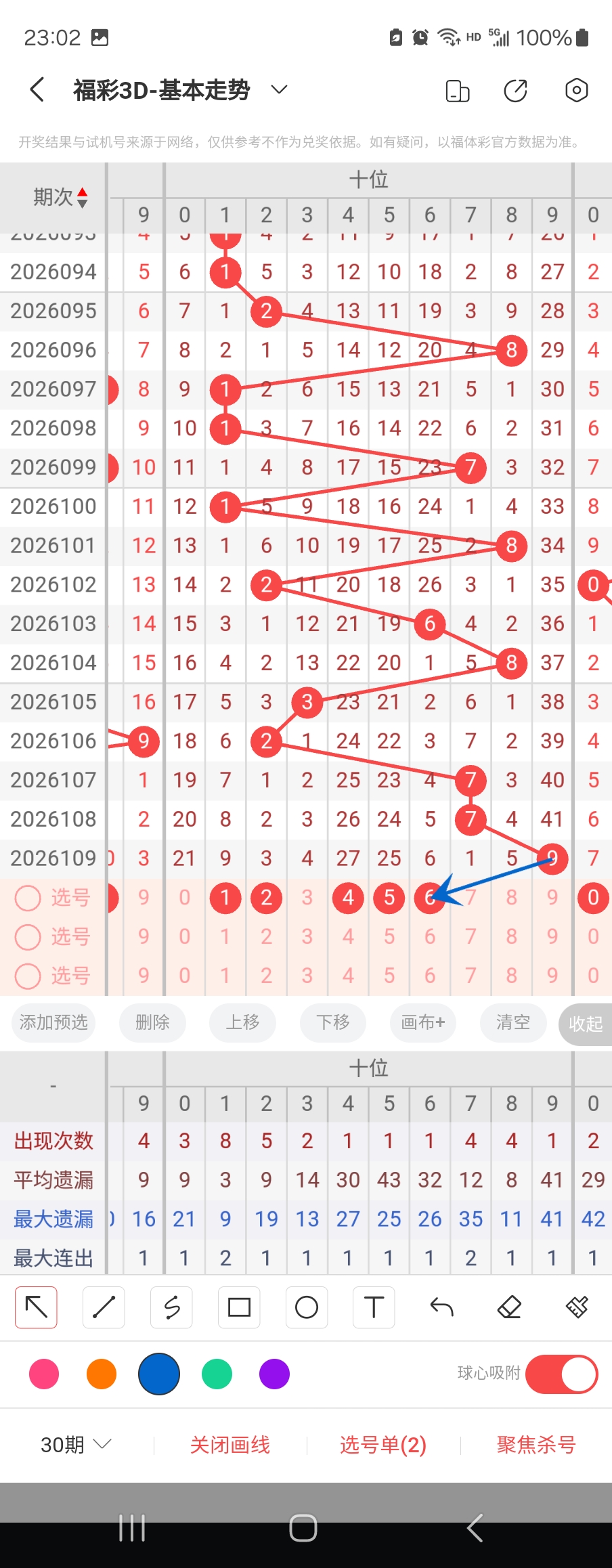
Task: Open 选号单(2) list
Action: (x=383, y=1445)
